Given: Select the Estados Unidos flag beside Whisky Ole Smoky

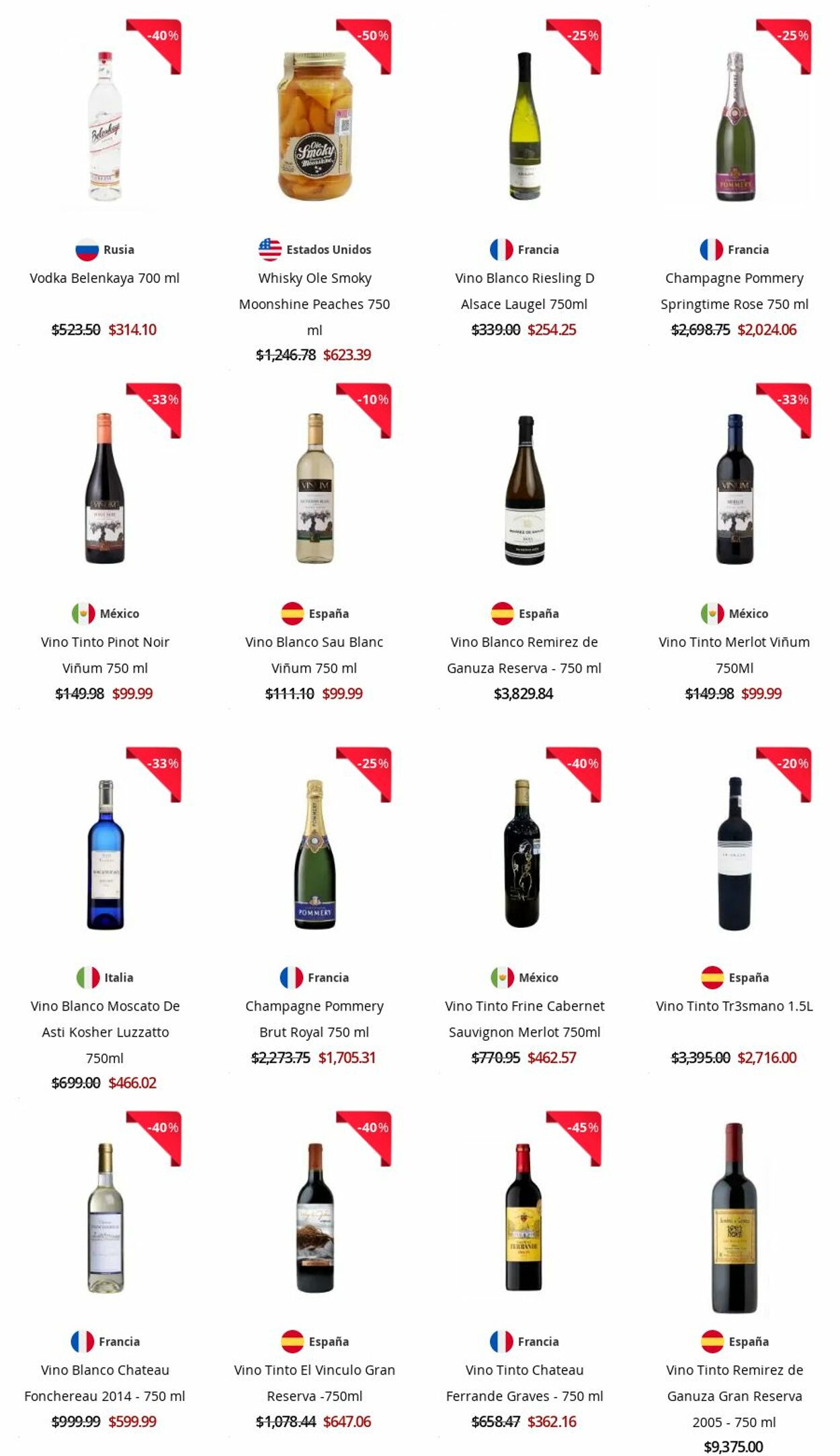Looking at the screenshot, I should (x=269, y=249).
